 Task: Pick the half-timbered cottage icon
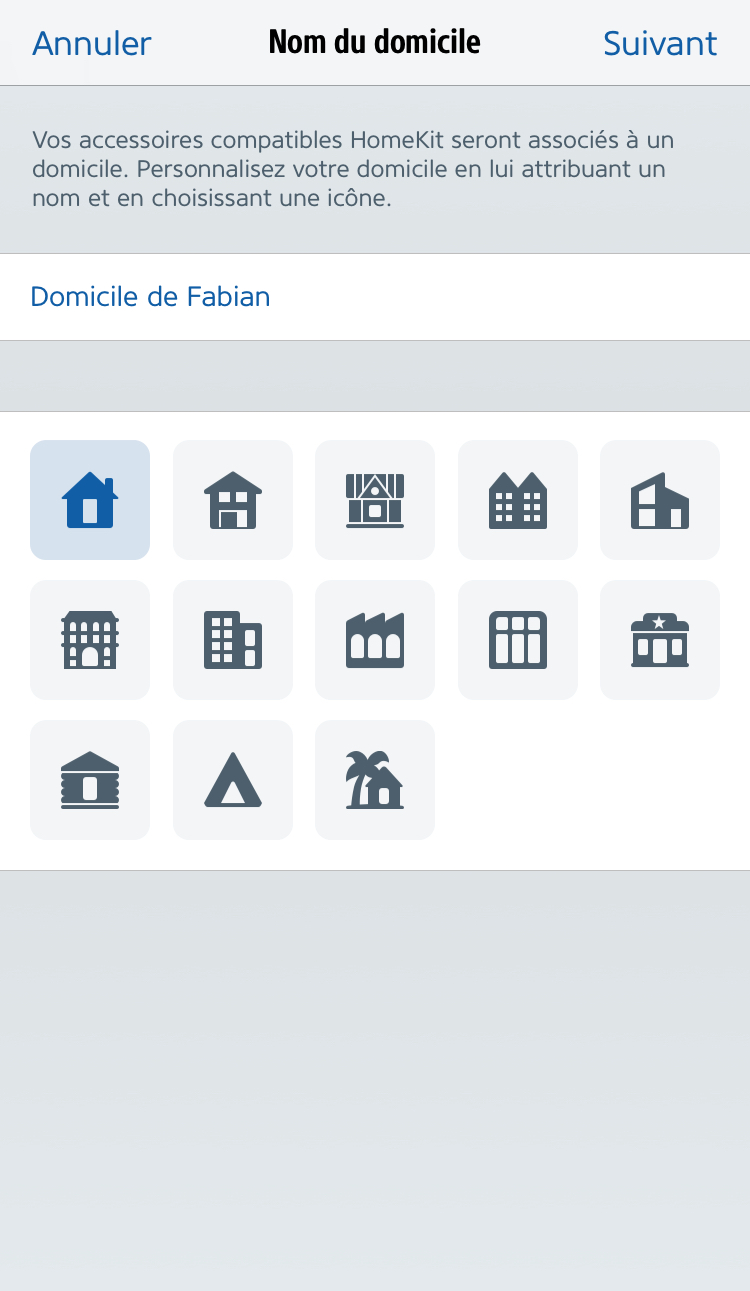click(375, 500)
